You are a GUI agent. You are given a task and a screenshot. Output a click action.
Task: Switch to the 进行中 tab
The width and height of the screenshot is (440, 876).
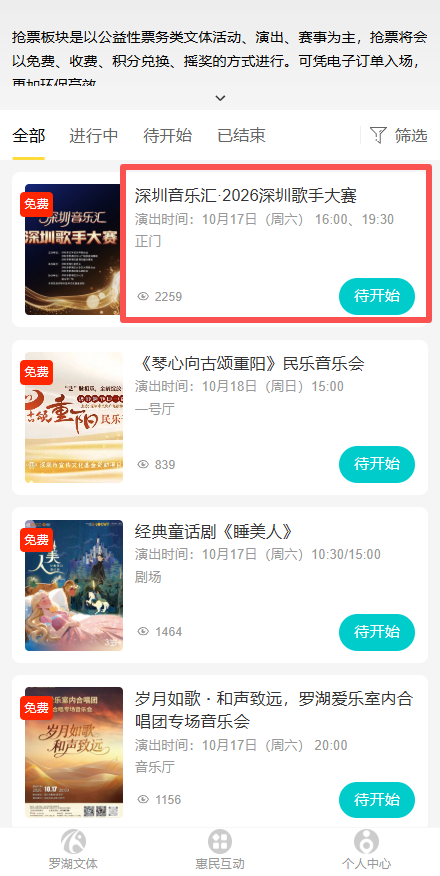click(x=94, y=136)
